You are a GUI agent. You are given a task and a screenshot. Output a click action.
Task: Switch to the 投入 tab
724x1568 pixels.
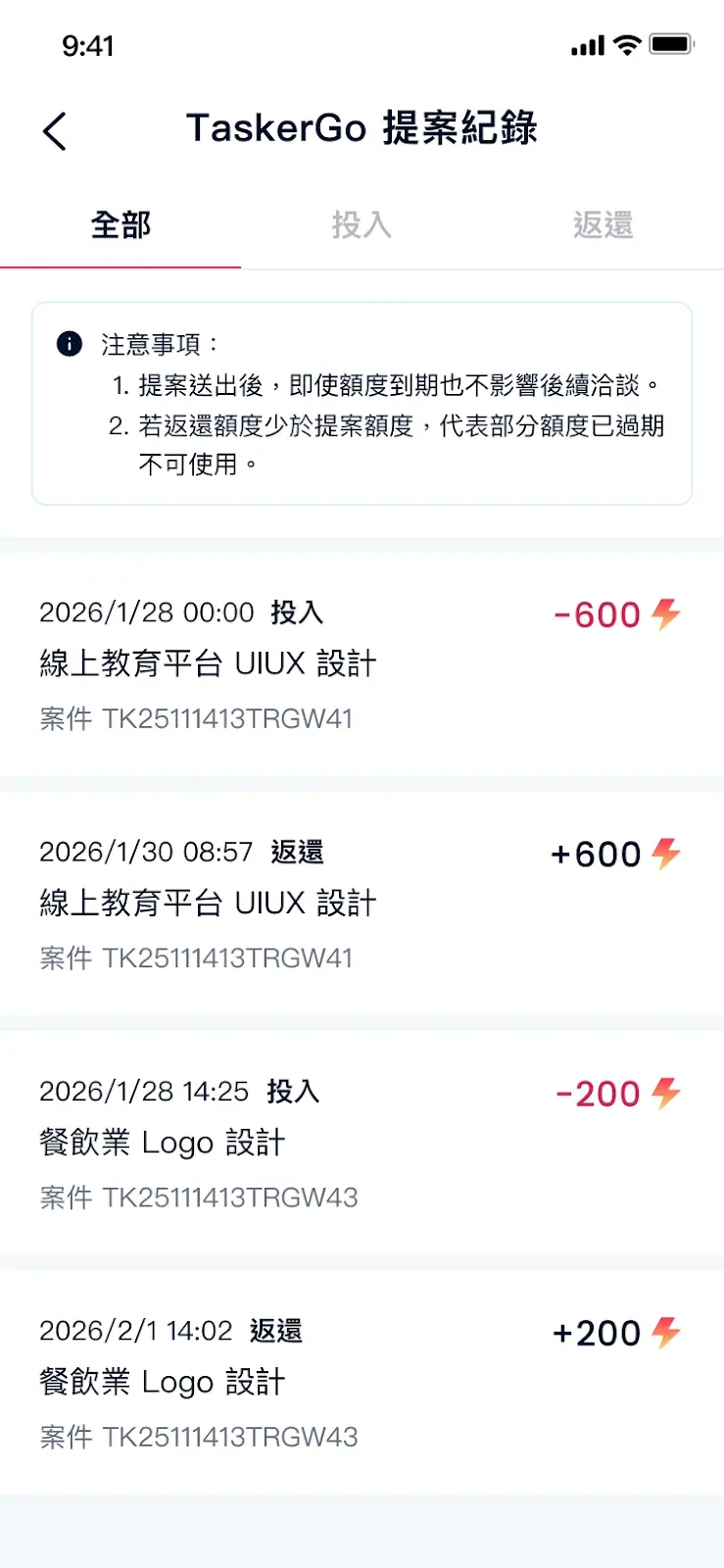tap(362, 225)
